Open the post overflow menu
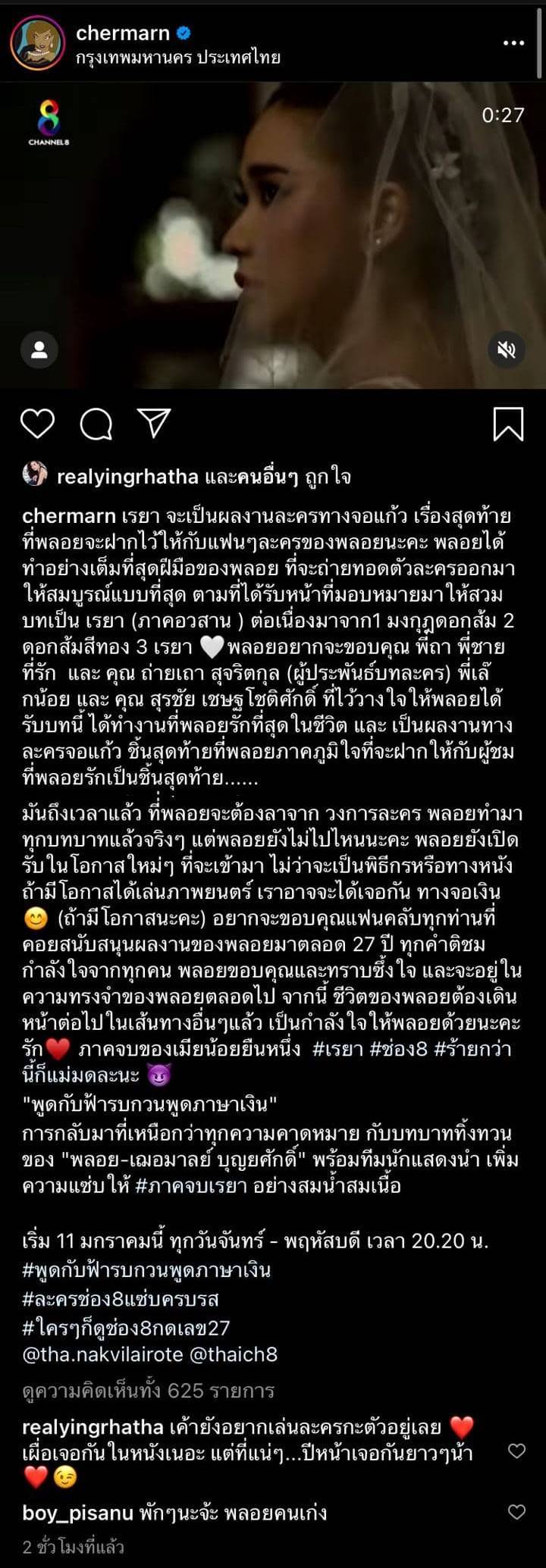The width and height of the screenshot is (546, 1568). pyautogui.click(x=514, y=43)
